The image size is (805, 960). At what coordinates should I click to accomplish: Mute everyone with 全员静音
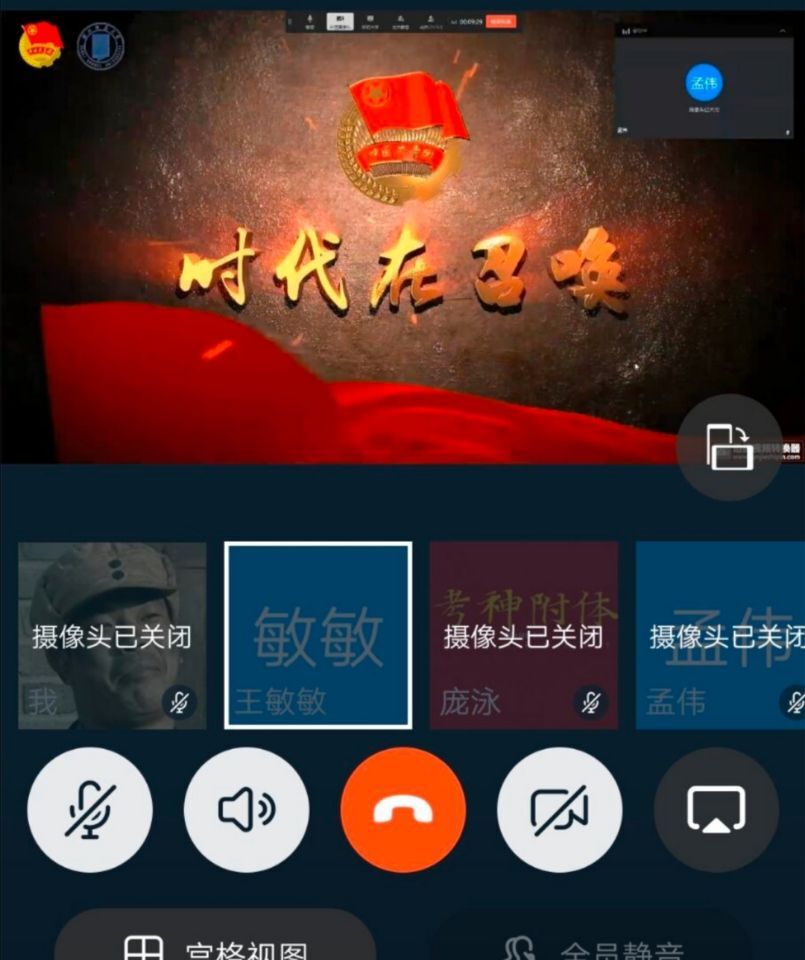pos(592,945)
